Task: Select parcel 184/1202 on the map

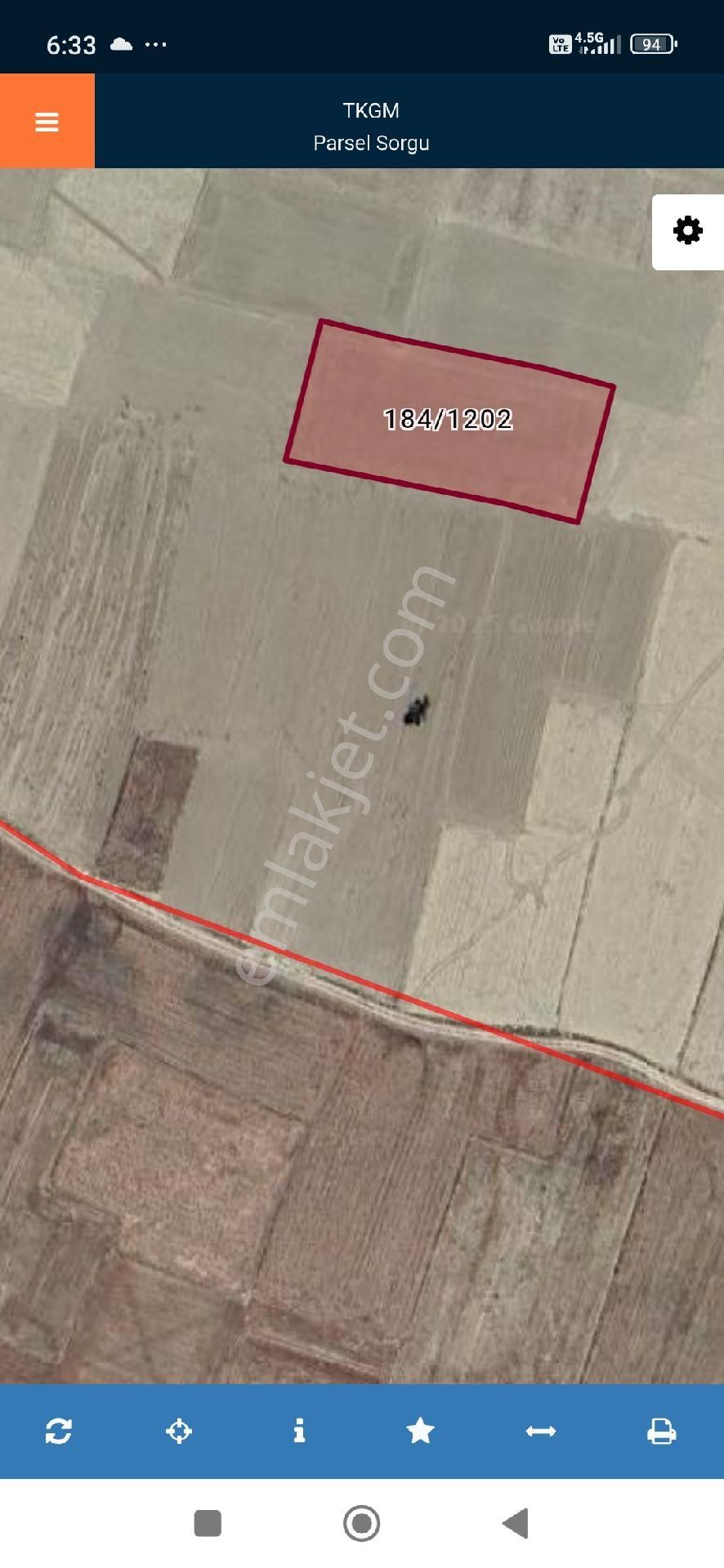Action: pos(448,420)
